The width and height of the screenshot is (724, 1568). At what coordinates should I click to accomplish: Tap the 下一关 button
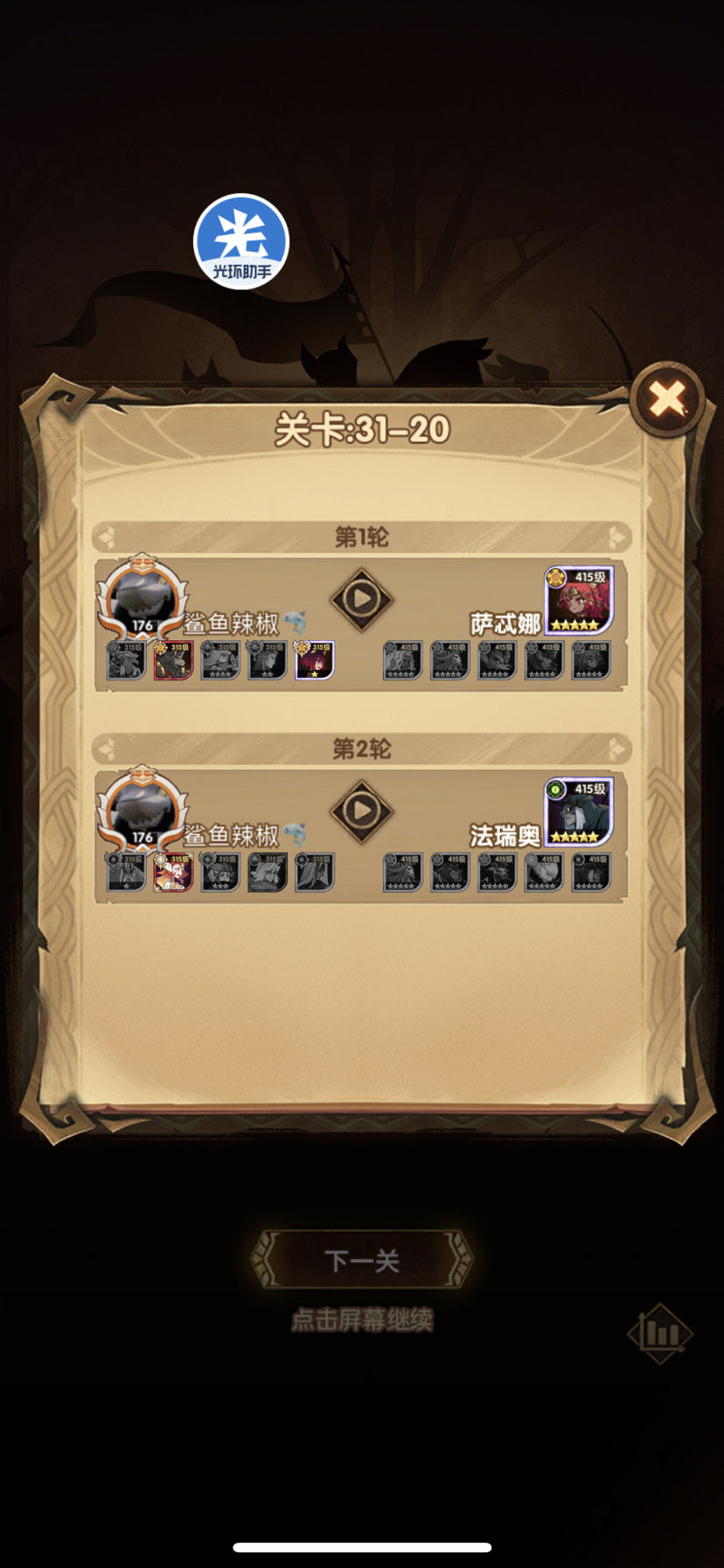362,1260
